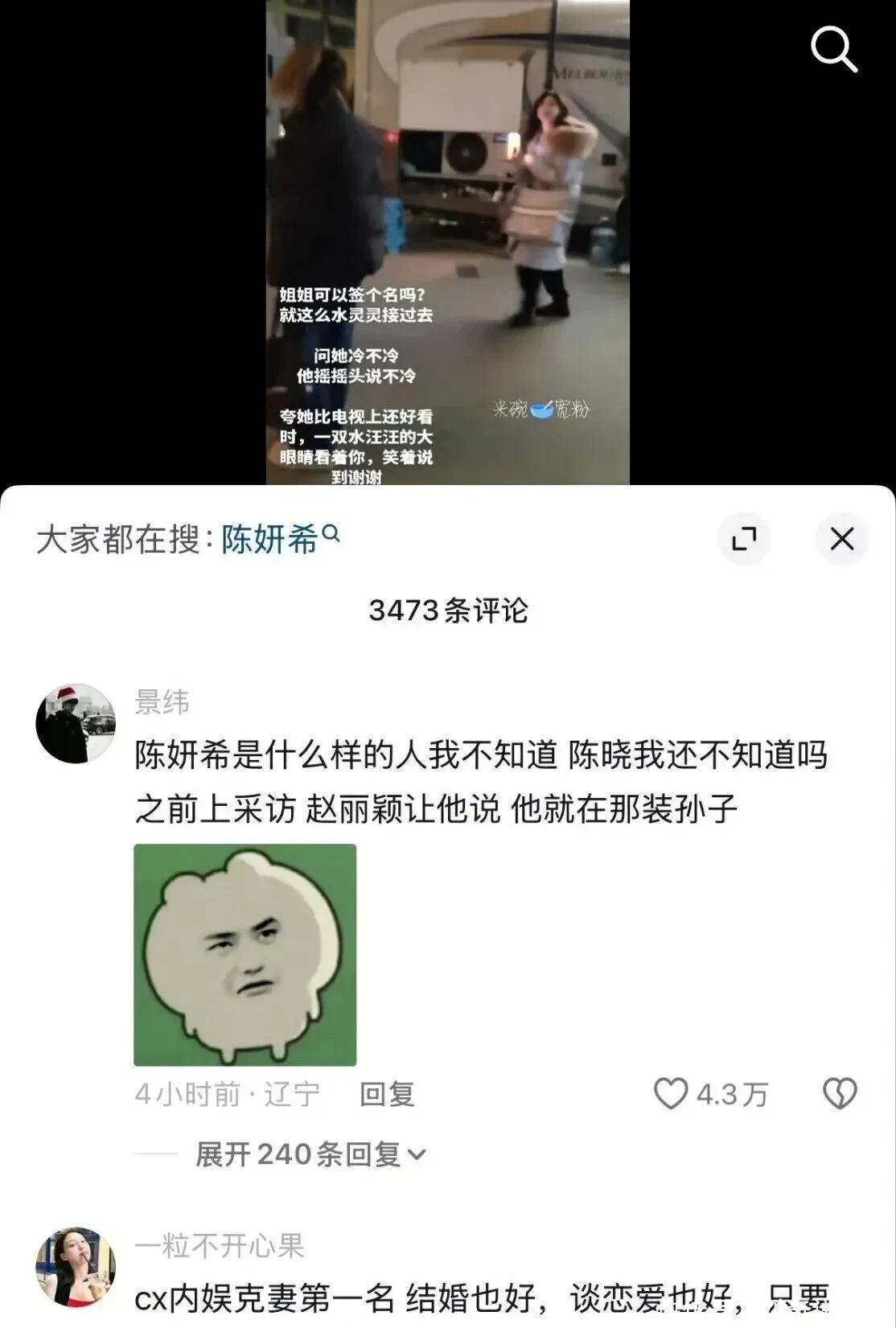
Task: Open search with the magnifier icon
Action: [834, 49]
